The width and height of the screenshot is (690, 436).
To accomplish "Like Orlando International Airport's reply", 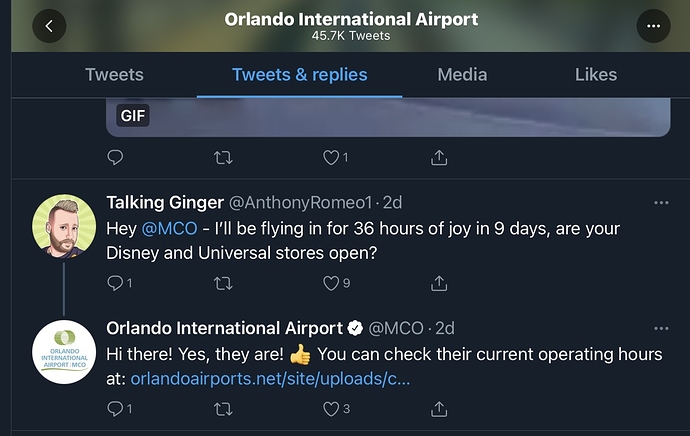I will 332,408.
